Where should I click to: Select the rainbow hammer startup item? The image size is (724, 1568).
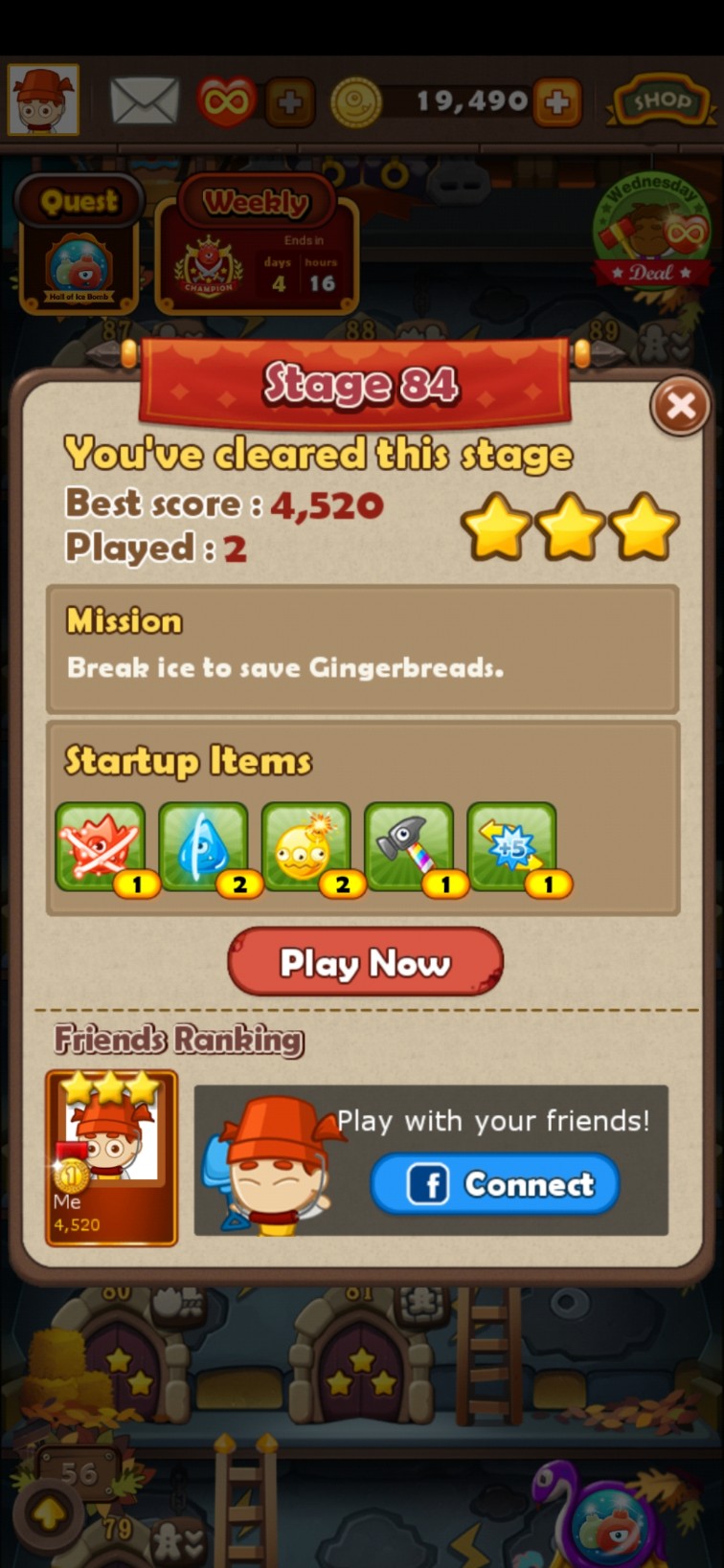click(x=409, y=848)
